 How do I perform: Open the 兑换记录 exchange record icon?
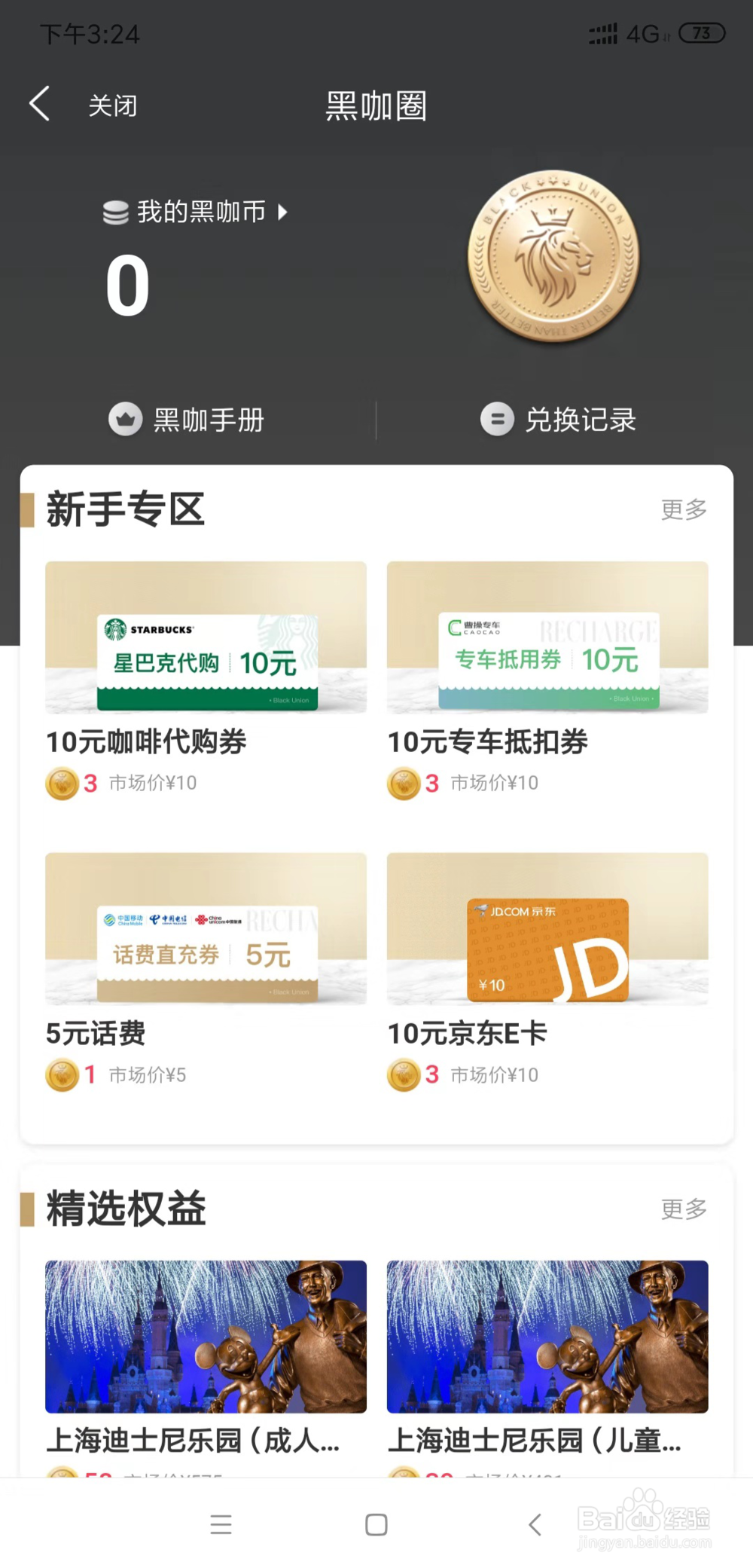point(497,420)
